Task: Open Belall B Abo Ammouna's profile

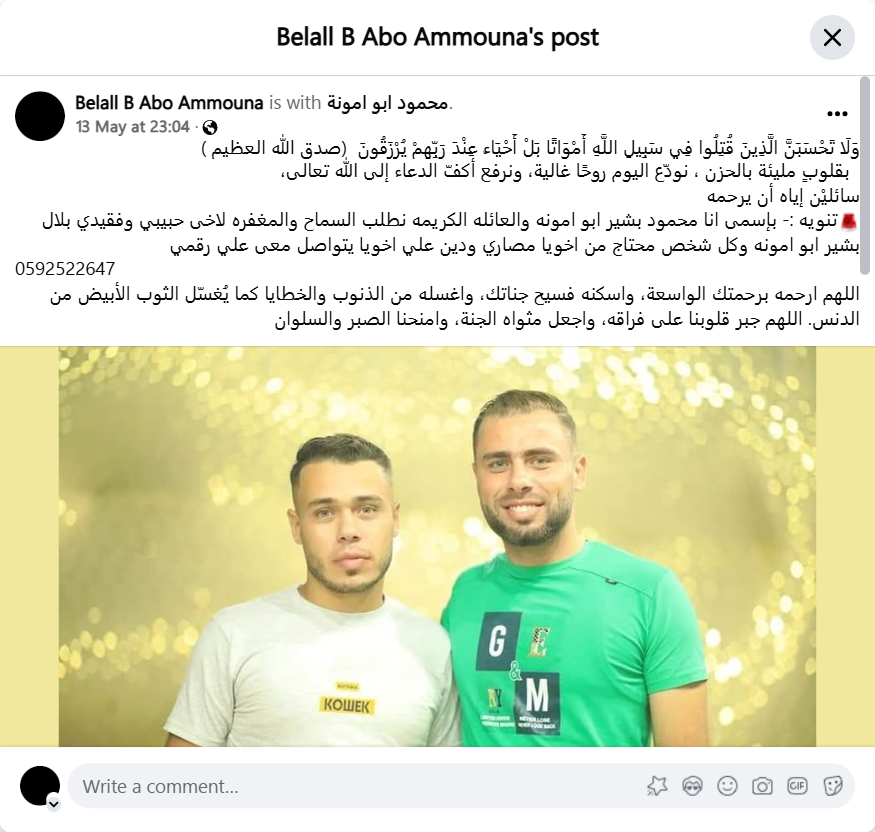Action: tap(169, 103)
